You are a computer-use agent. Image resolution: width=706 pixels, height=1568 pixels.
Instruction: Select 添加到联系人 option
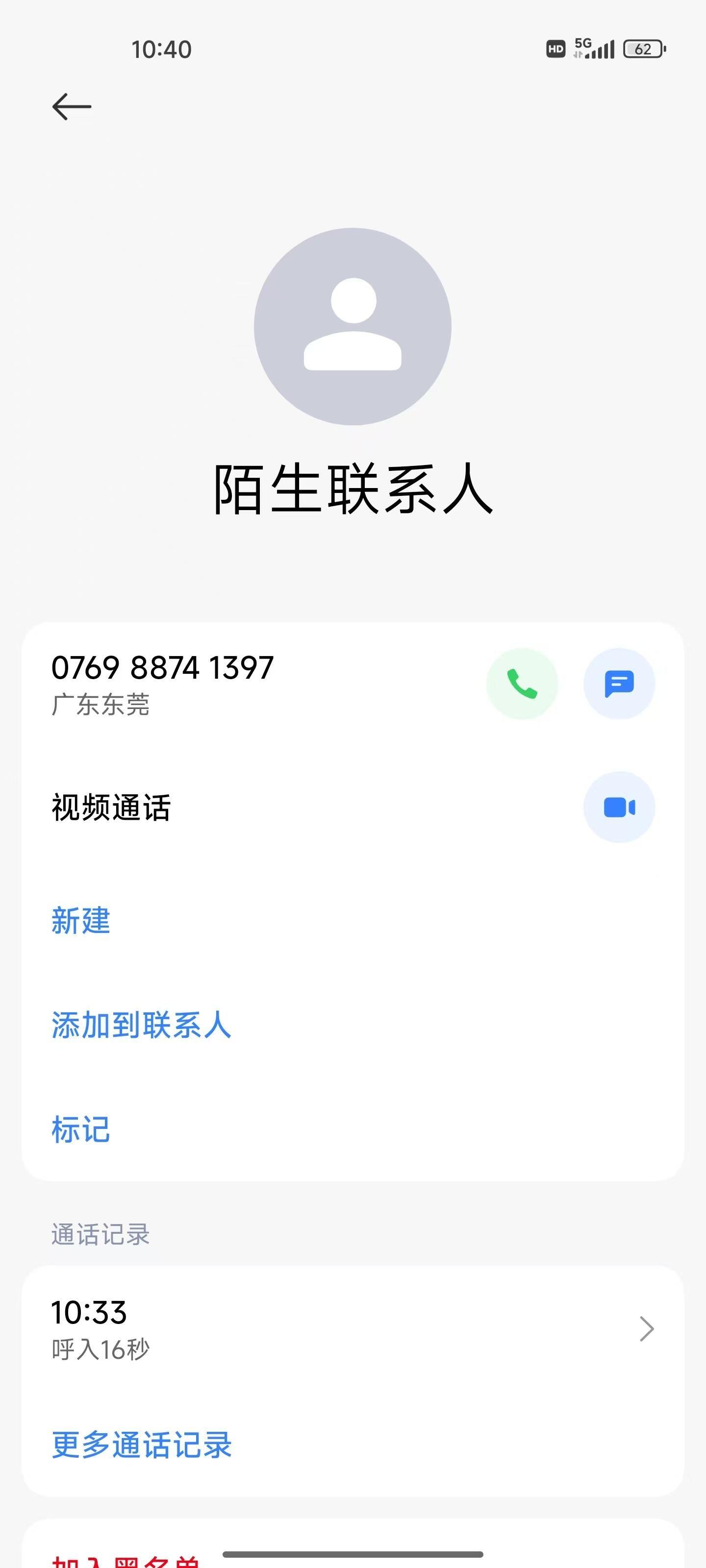point(141,1025)
